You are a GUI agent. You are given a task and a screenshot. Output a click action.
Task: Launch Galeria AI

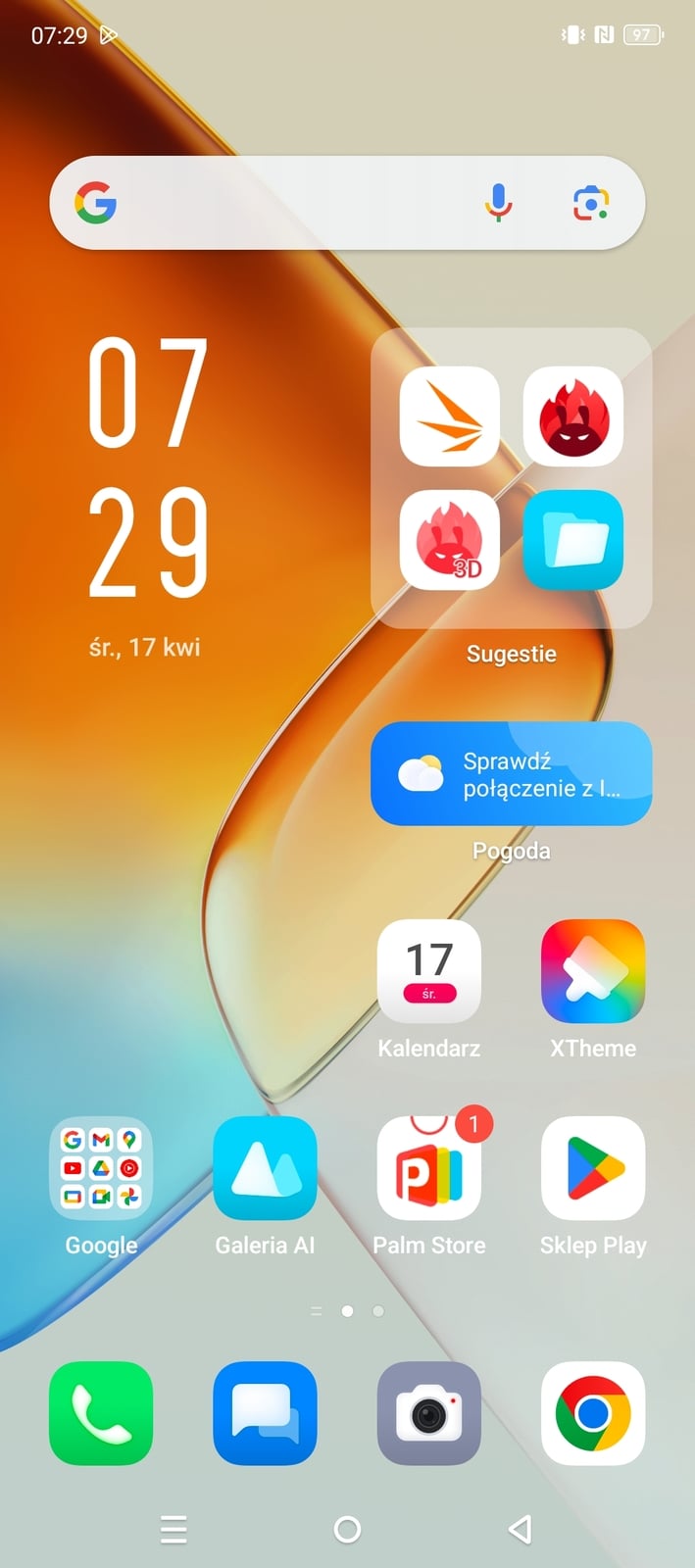pyautogui.click(x=265, y=1168)
